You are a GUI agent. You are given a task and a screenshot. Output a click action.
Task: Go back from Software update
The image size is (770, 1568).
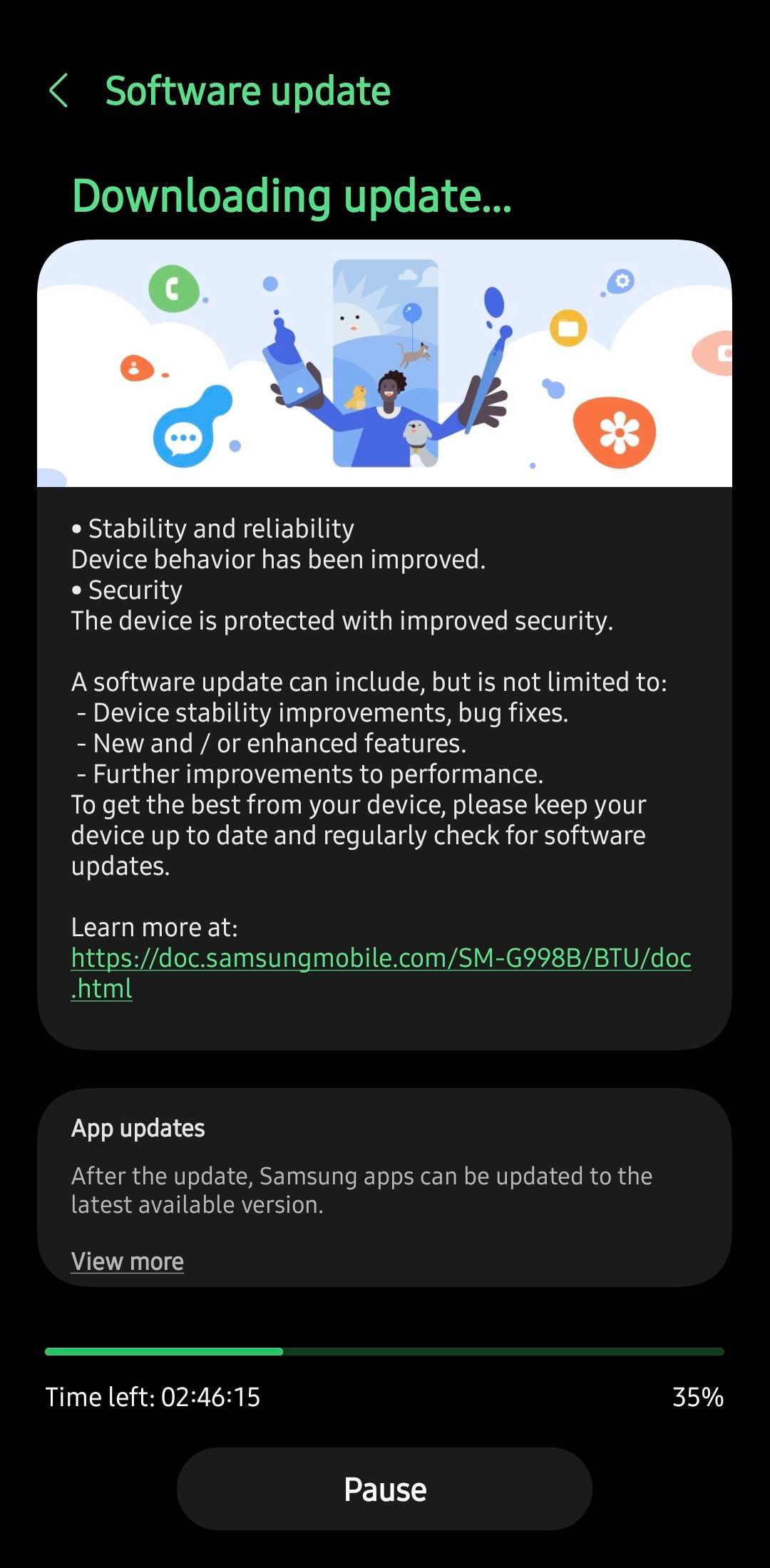click(x=59, y=91)
